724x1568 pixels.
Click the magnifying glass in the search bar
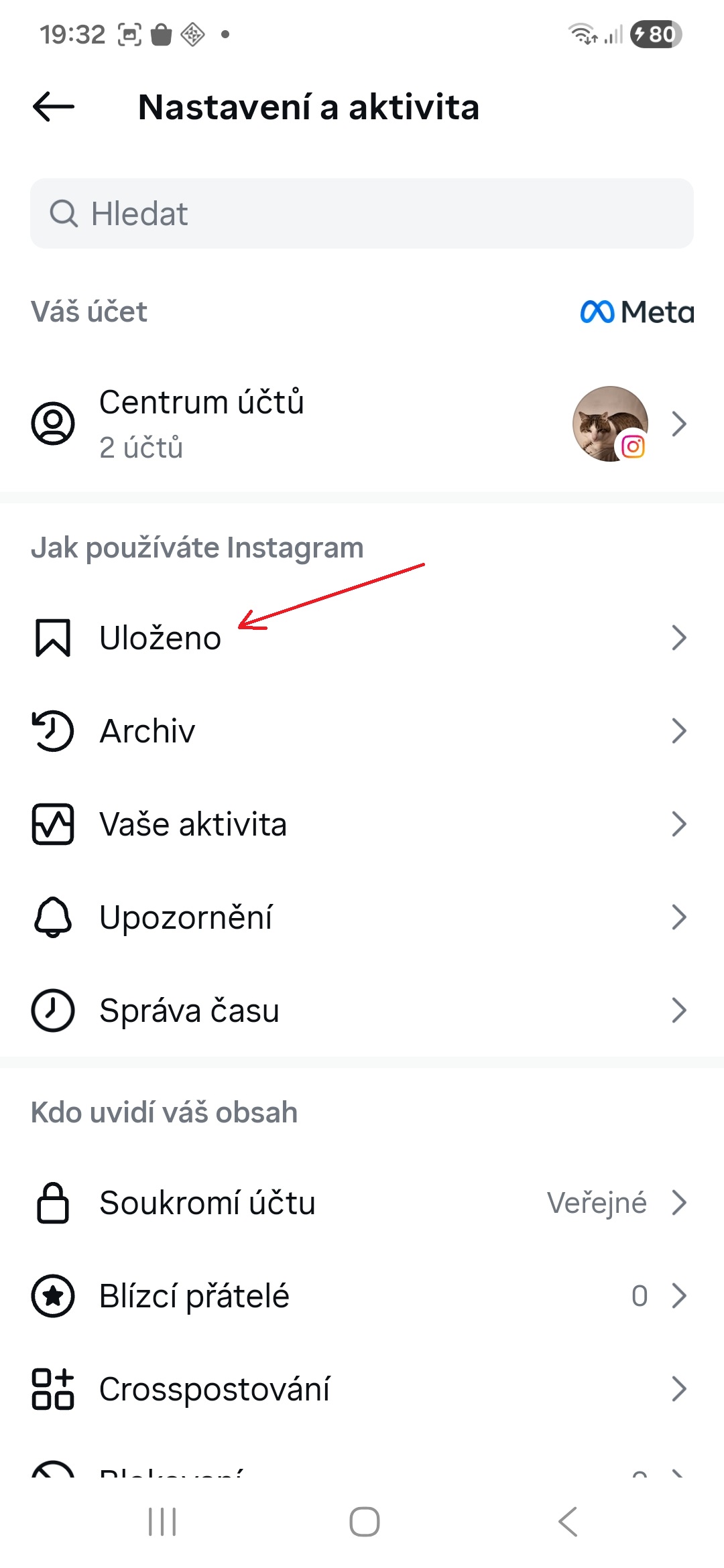(x=64, y=214)
